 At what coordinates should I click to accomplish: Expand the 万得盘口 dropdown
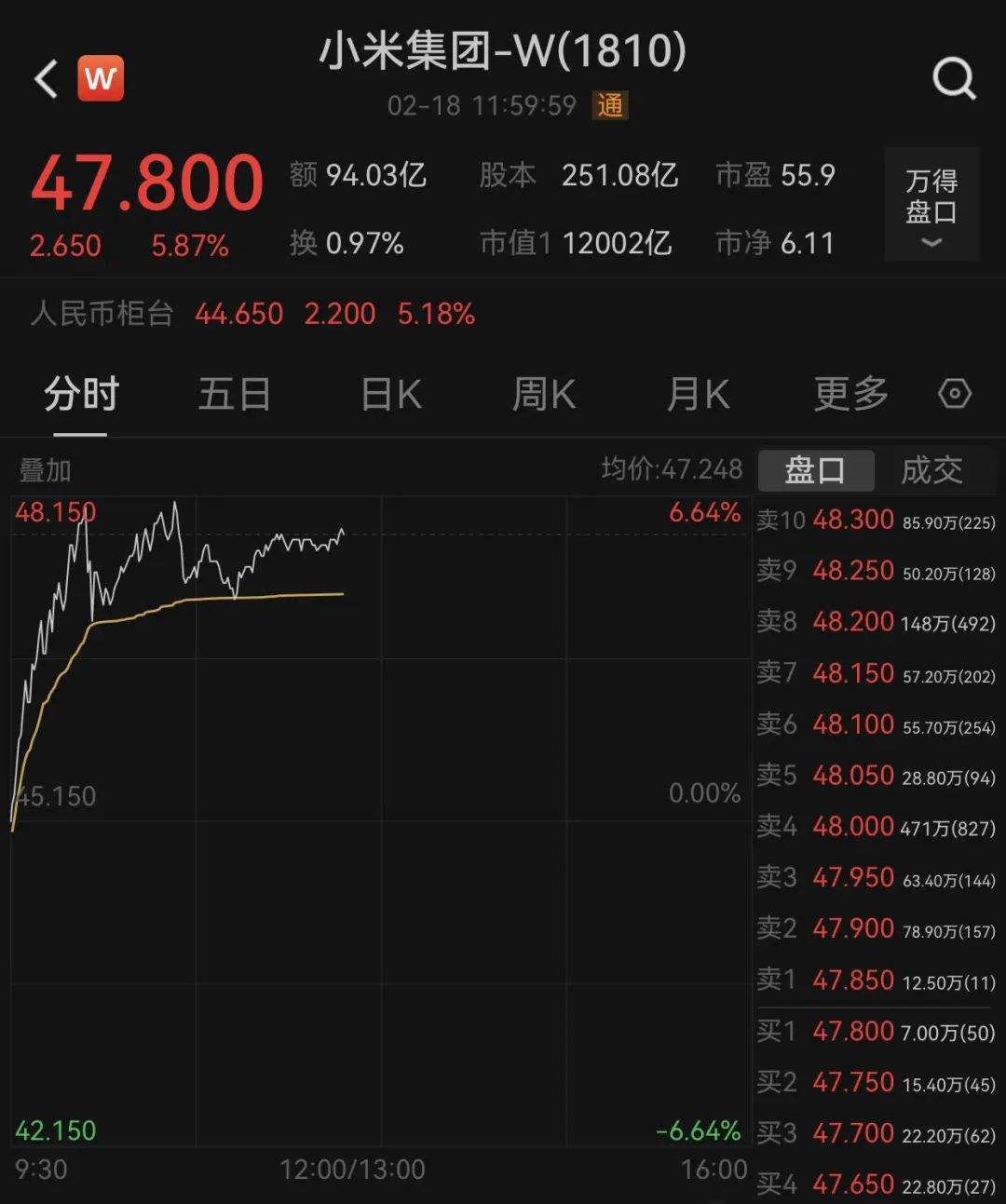coord(931,205)
